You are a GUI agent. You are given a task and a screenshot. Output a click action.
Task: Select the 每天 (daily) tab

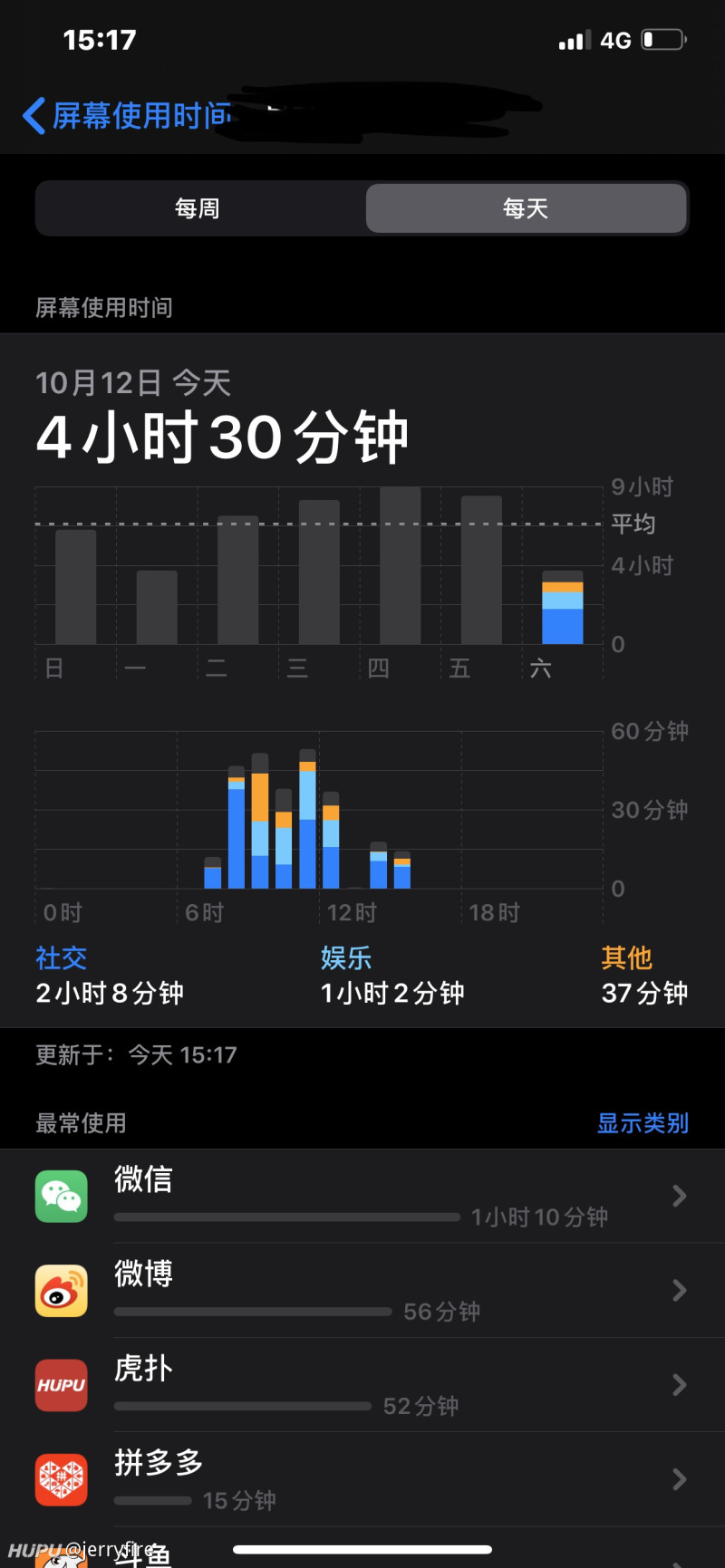tap(525, 208)
